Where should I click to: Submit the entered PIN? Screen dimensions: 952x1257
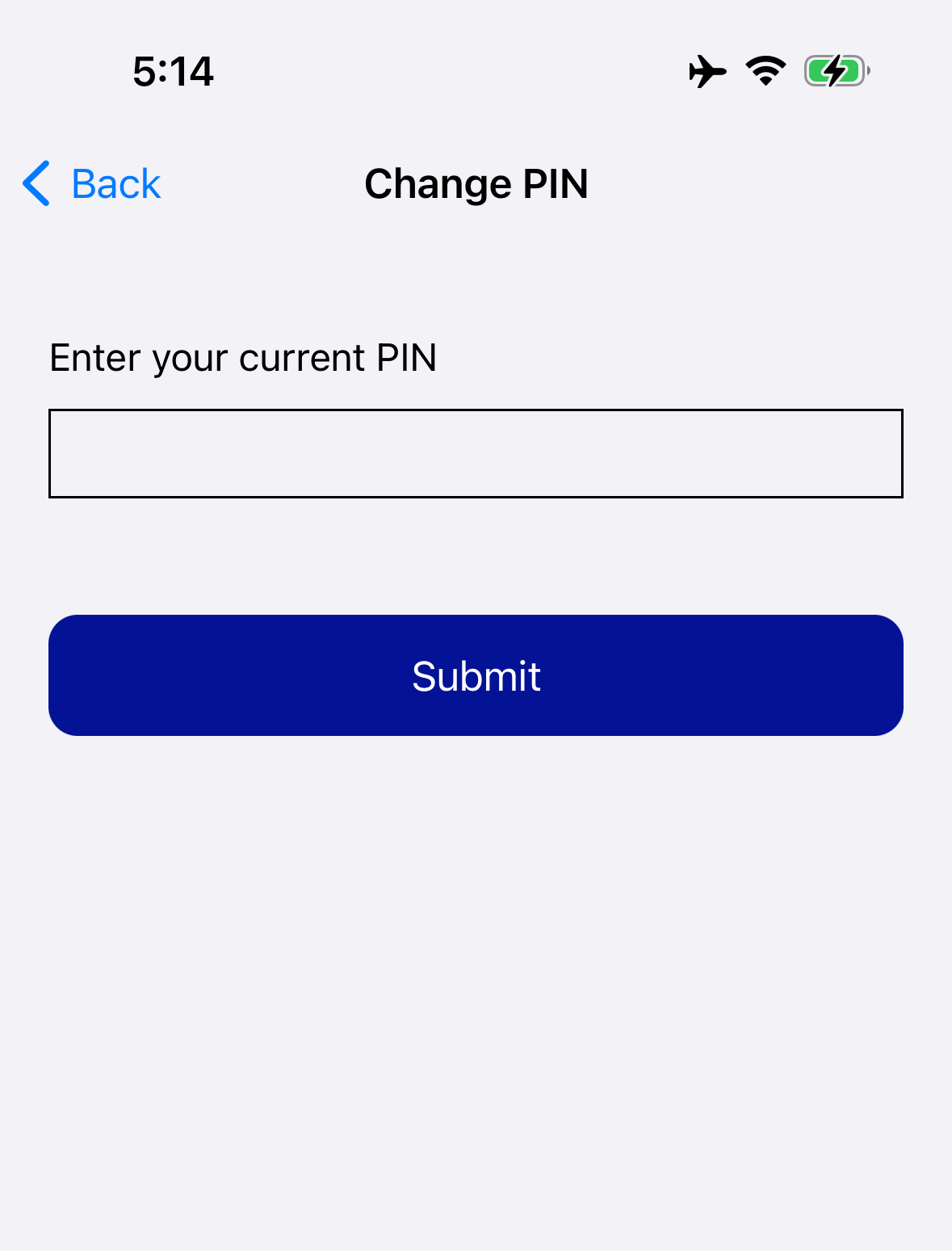476,675
